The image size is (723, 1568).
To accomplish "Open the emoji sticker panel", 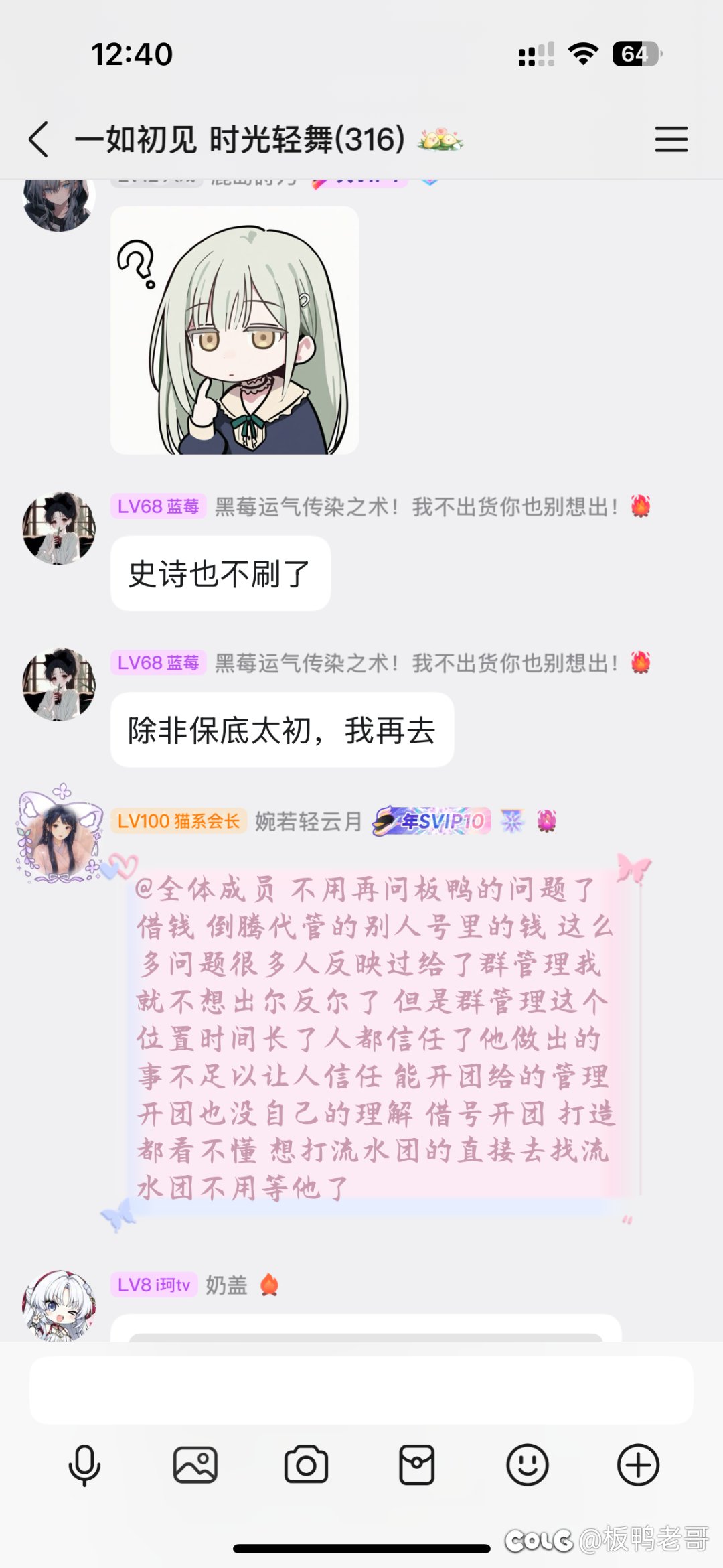I will 528,1466.
